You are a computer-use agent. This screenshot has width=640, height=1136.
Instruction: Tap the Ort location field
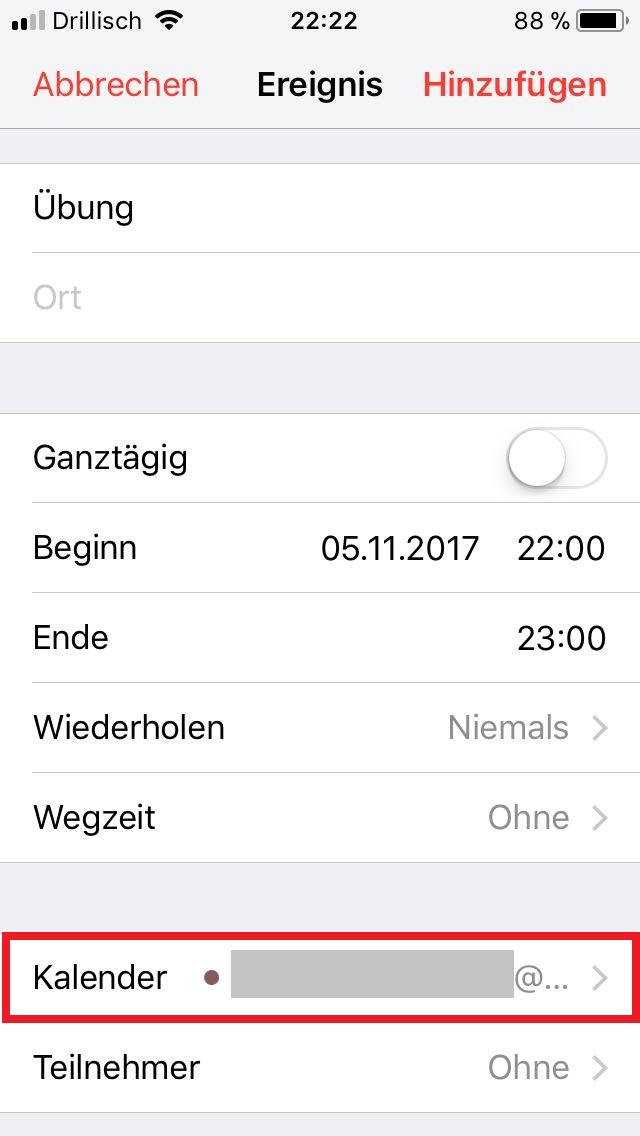[x=320, y=298]
